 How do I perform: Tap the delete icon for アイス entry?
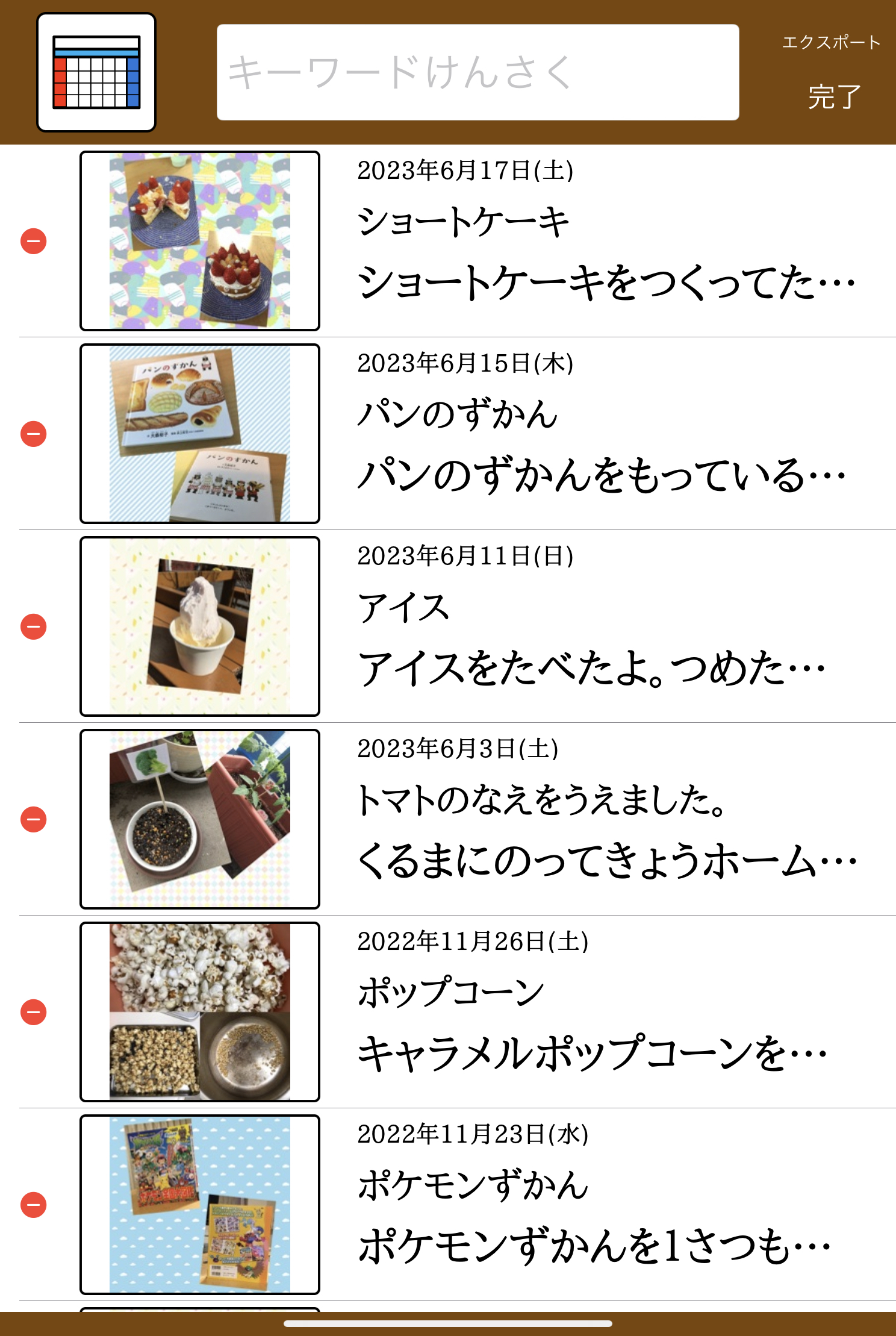[x=33, y=628]
